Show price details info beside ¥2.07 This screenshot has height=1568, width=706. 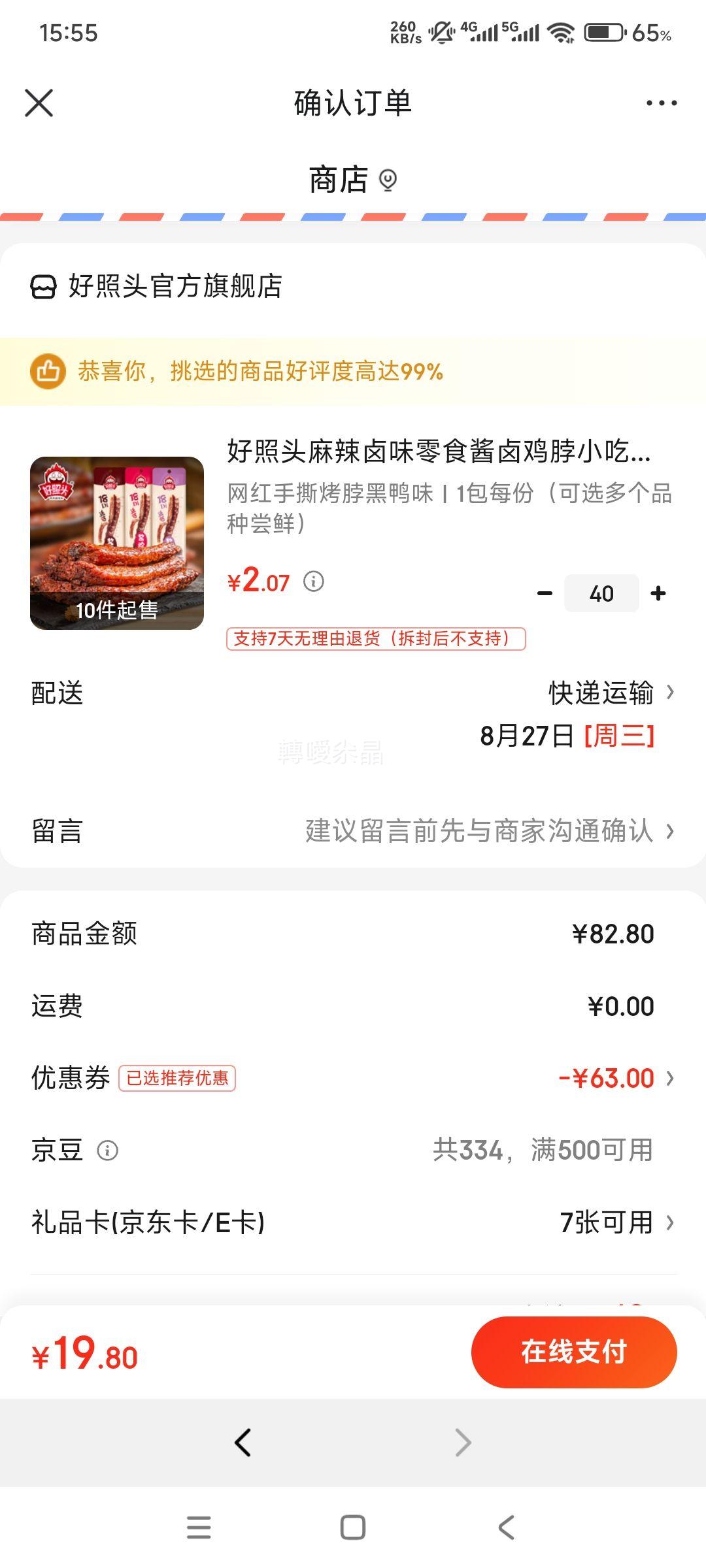pos(314,581)
